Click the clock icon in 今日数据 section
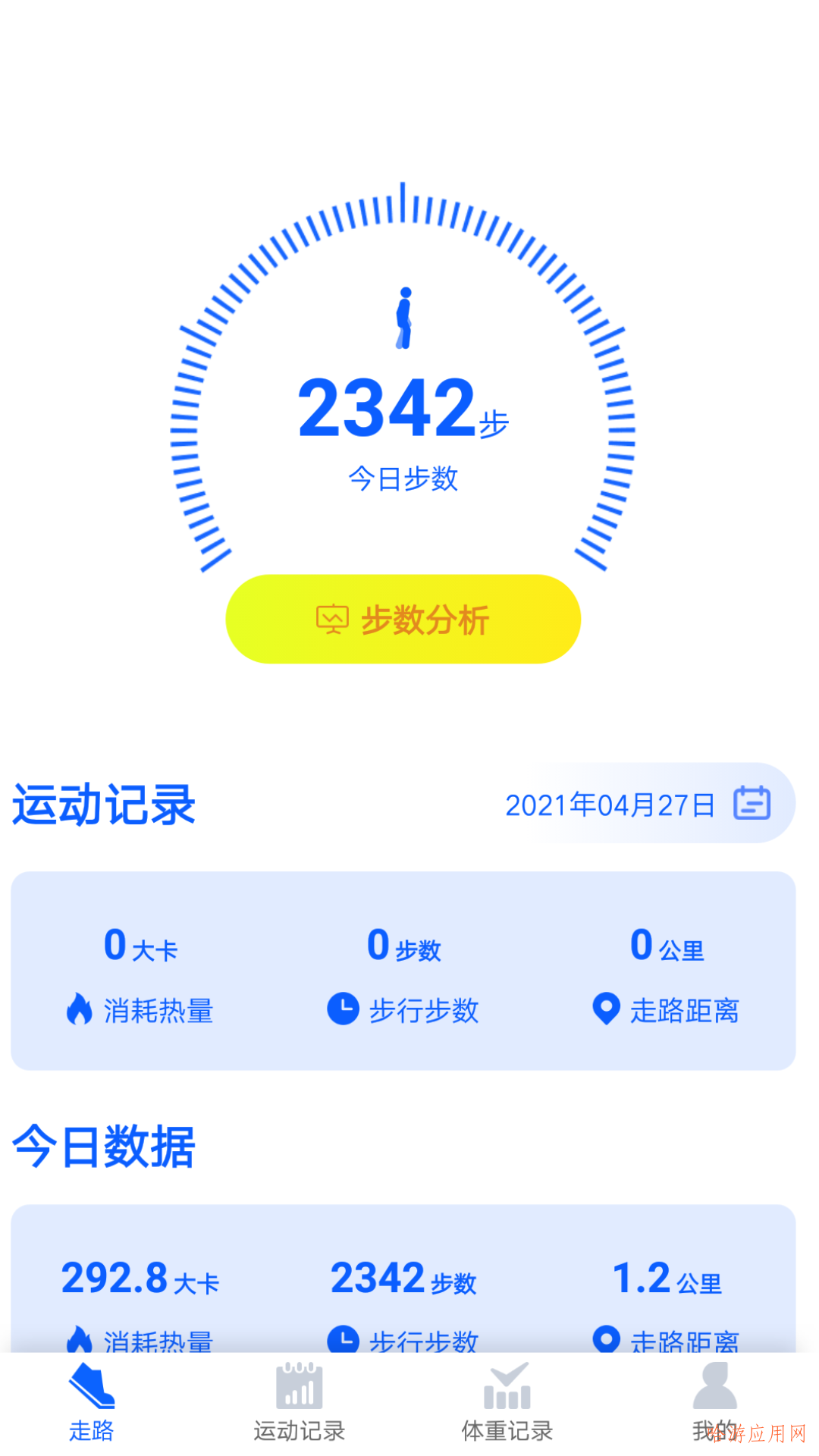Viewport: 819px width, 1456px height. (x=344, y=1338)
